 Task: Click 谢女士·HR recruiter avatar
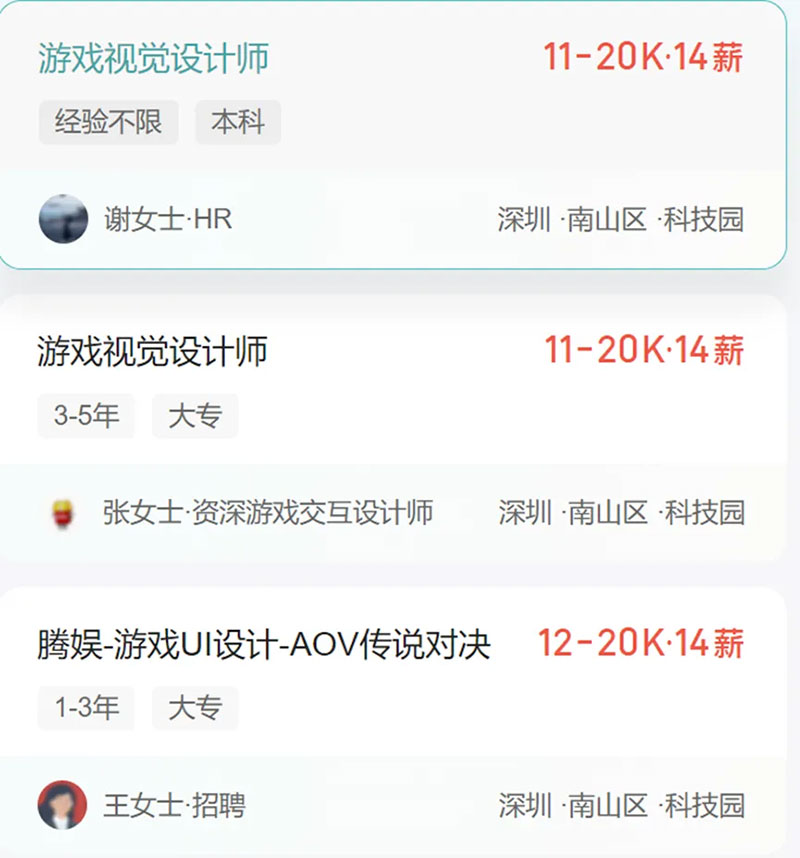62,218
